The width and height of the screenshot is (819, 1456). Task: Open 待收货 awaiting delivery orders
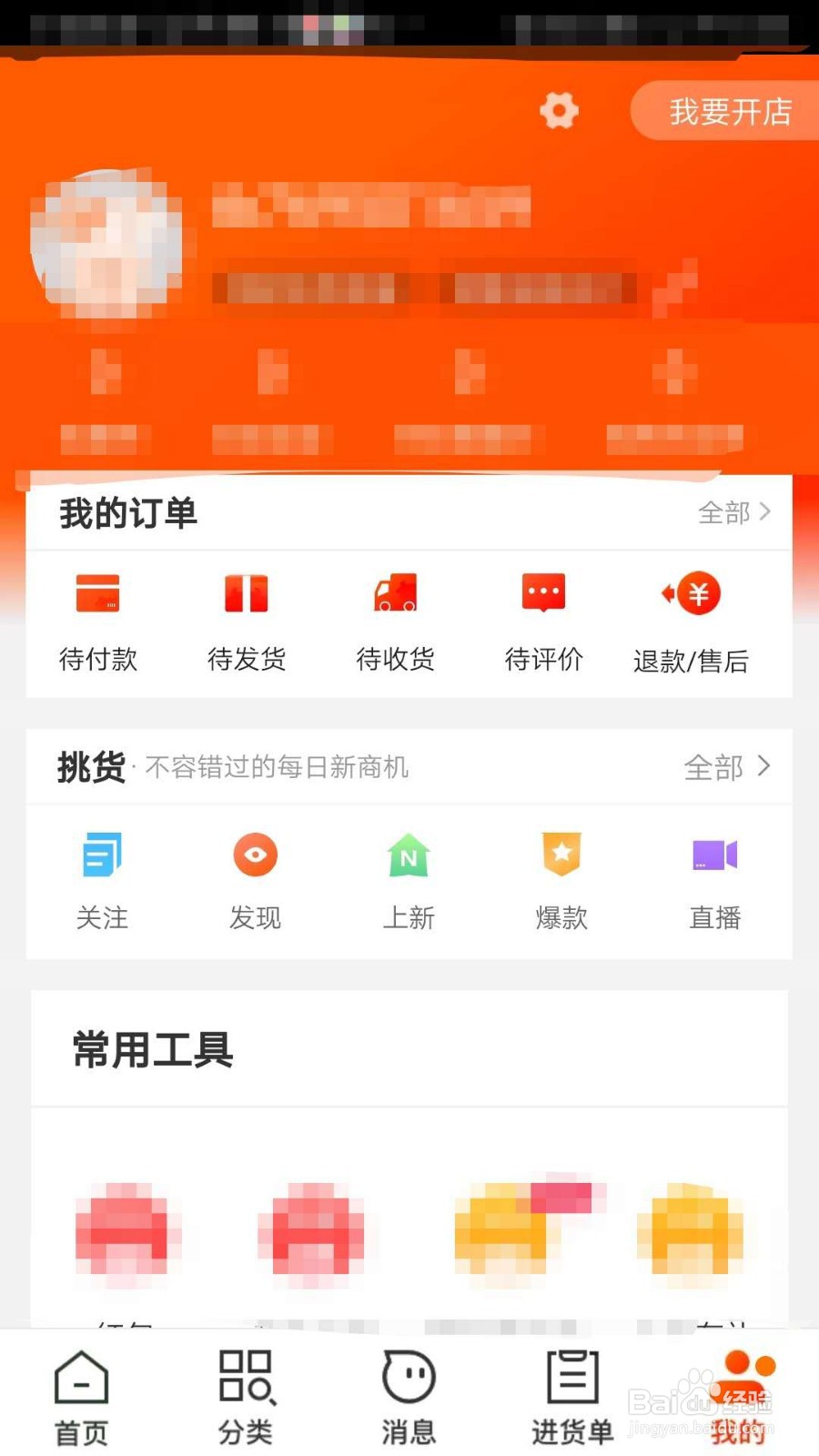pyautogui.click(x=395, y=619)
